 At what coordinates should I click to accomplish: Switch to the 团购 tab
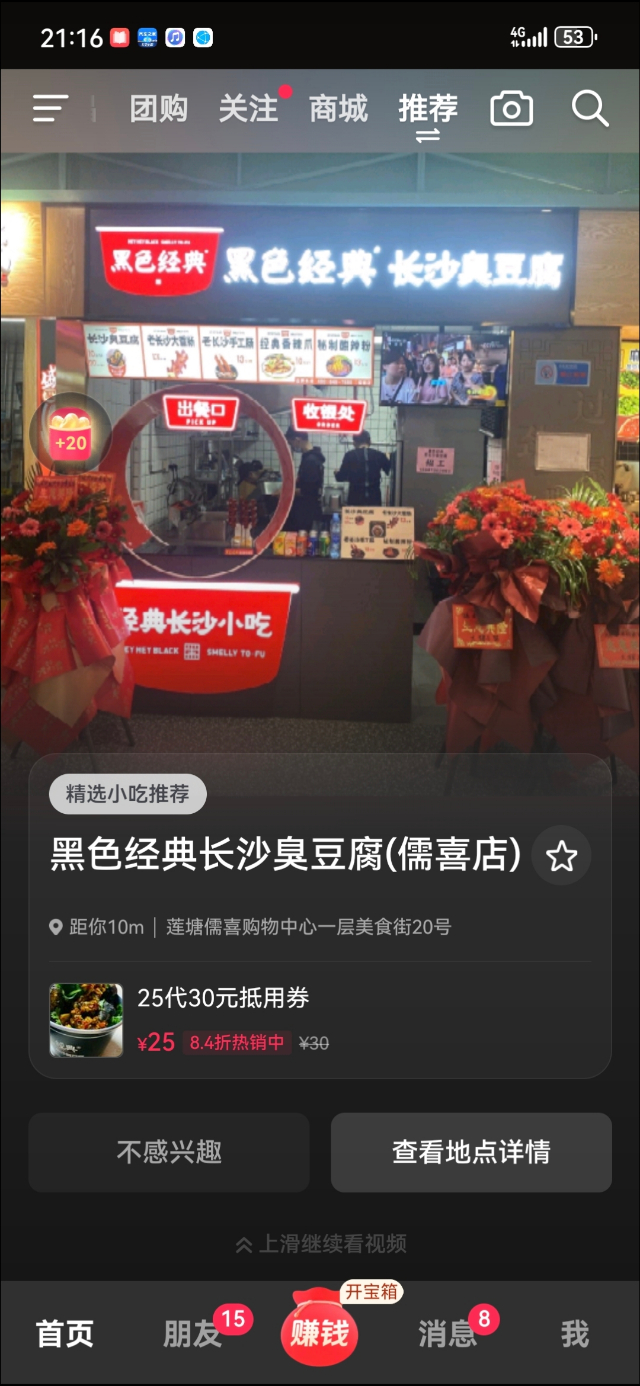tap(158, 108)
